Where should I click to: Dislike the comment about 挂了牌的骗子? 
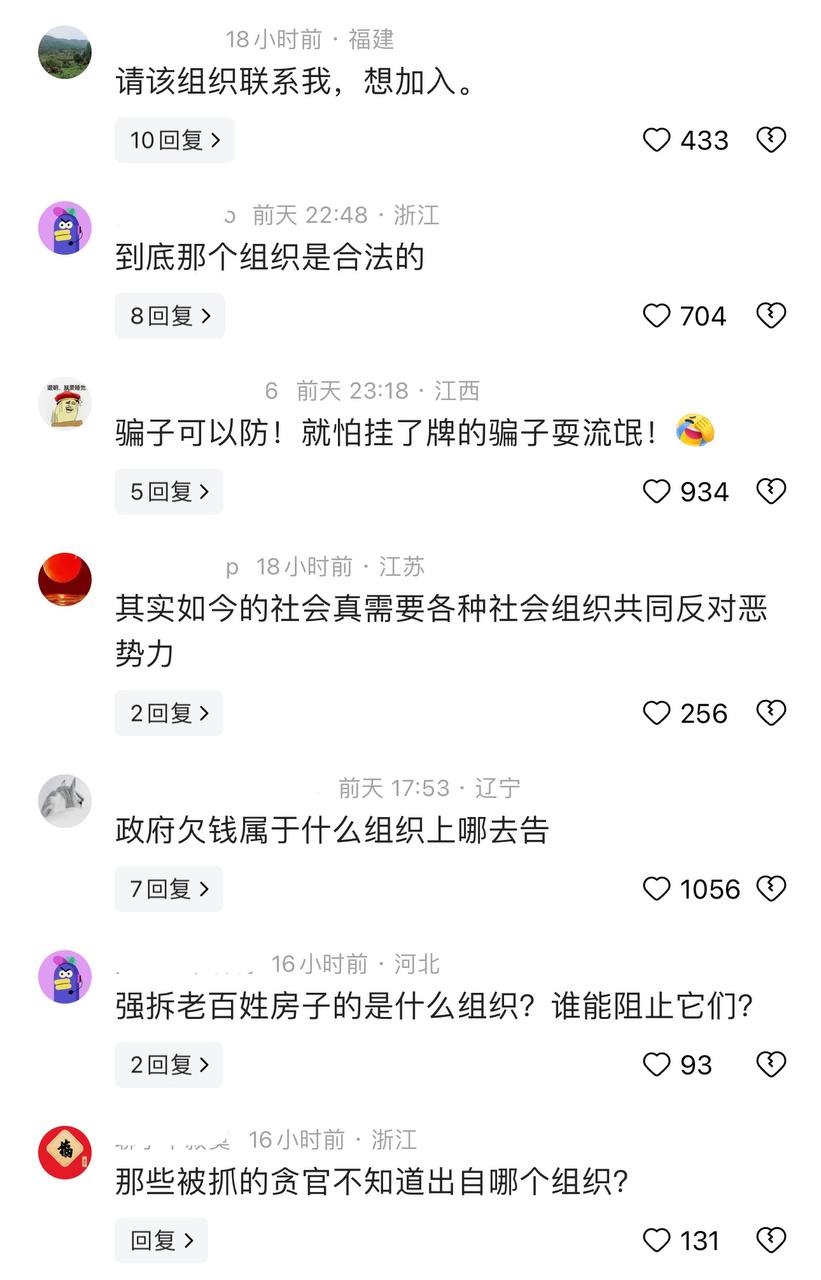click(770, 492)
